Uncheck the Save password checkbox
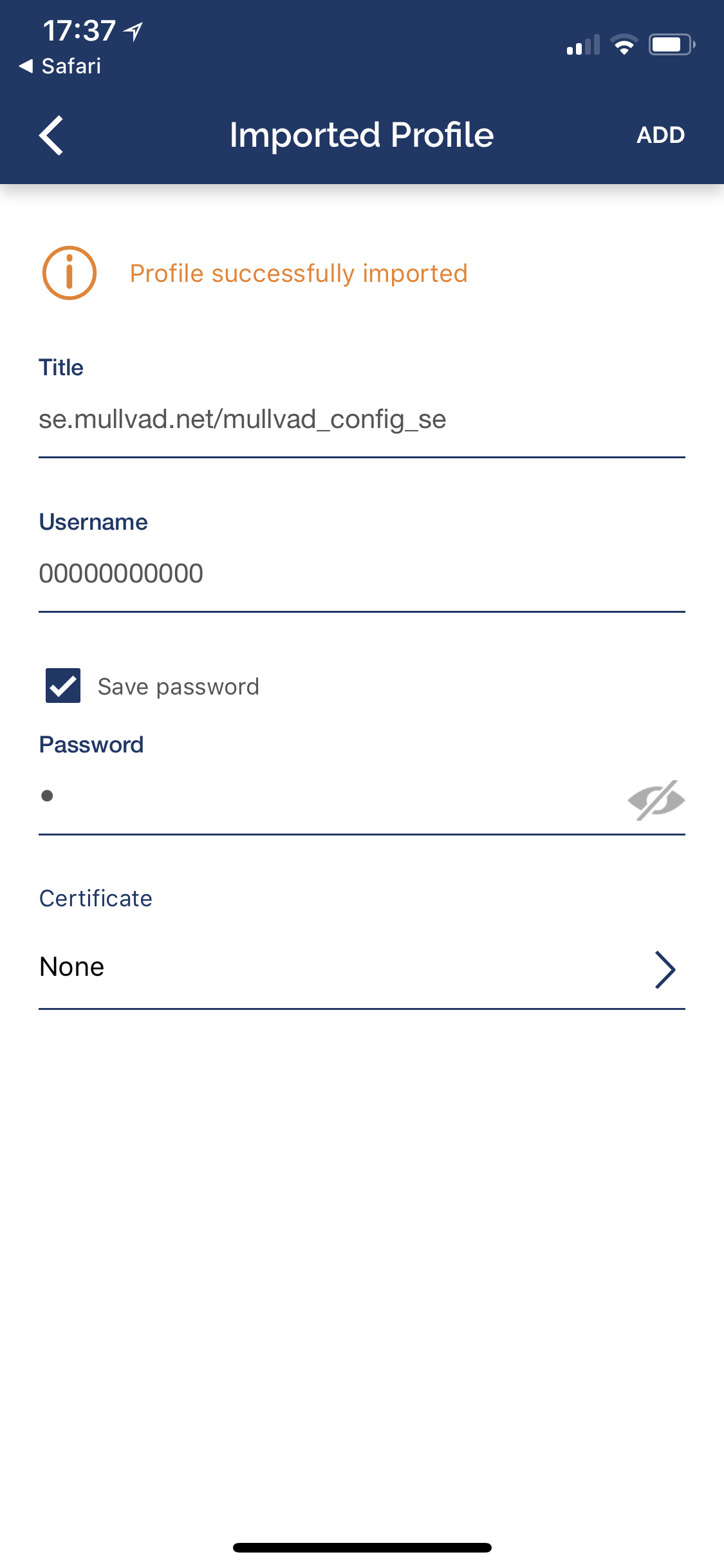724x1568 pixels. pyautogui.click(x=63, y=686)
